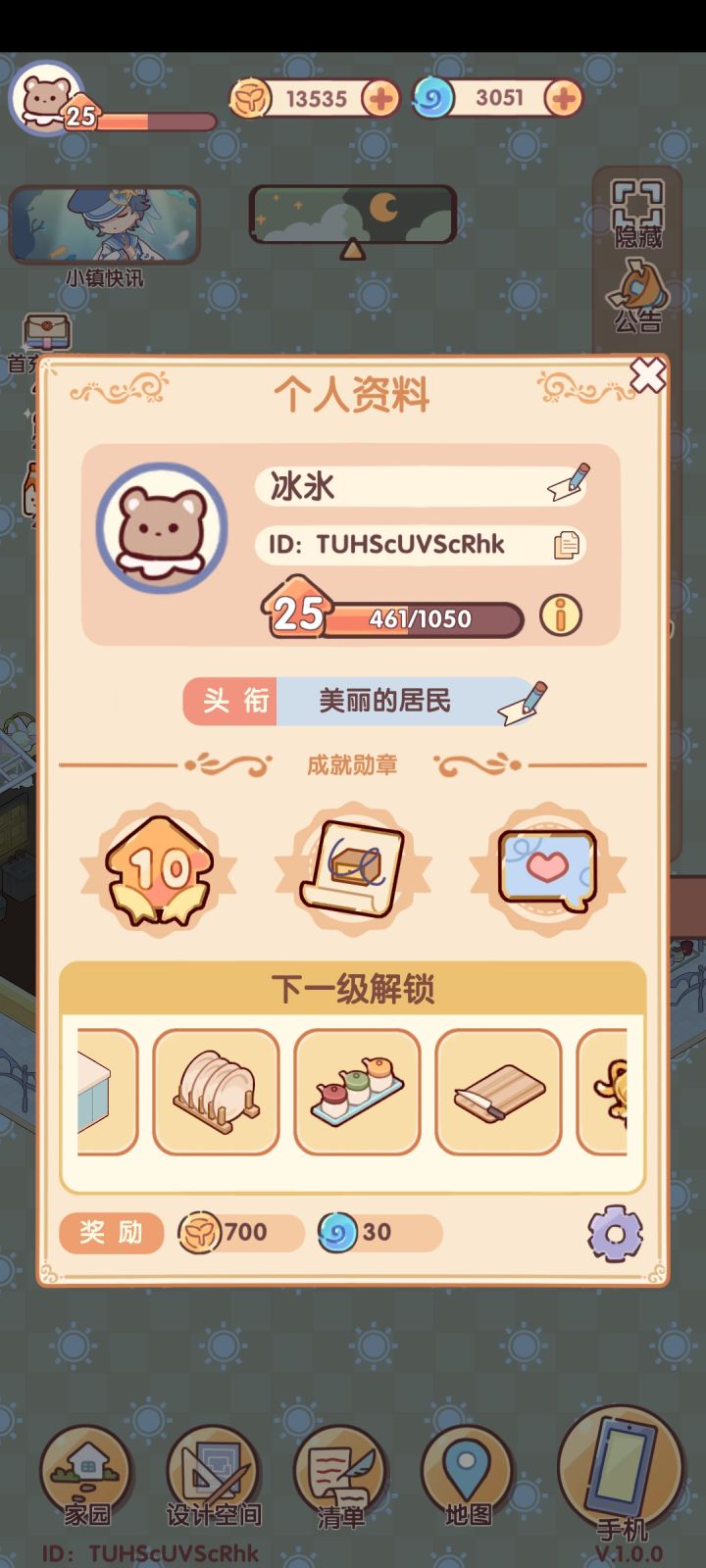This screenshot has width=706, height=1568.
Task: Tap the 奖励 rewards label
Action: coord(110,1233)
